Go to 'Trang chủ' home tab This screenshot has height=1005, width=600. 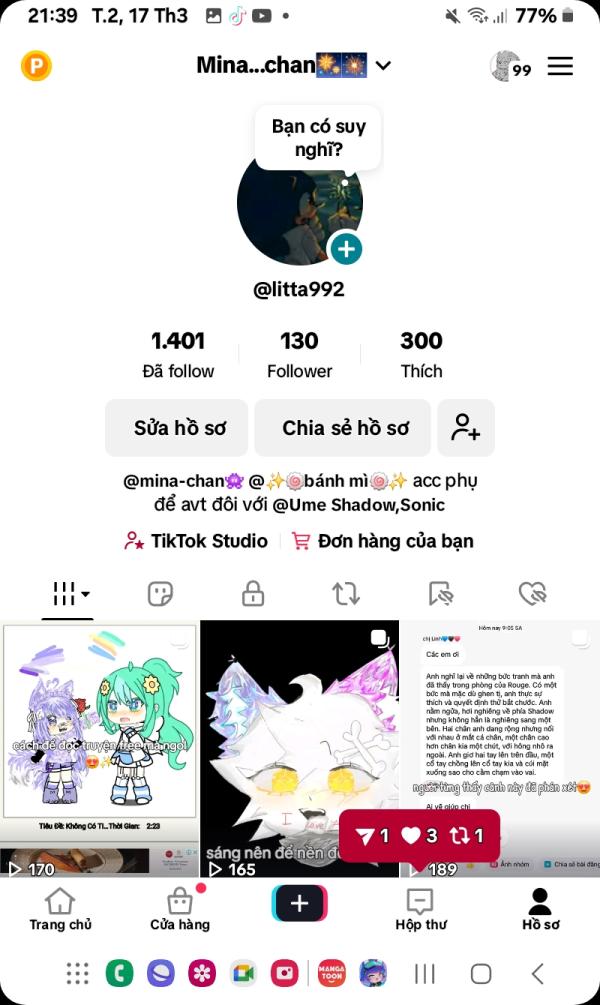60,909
